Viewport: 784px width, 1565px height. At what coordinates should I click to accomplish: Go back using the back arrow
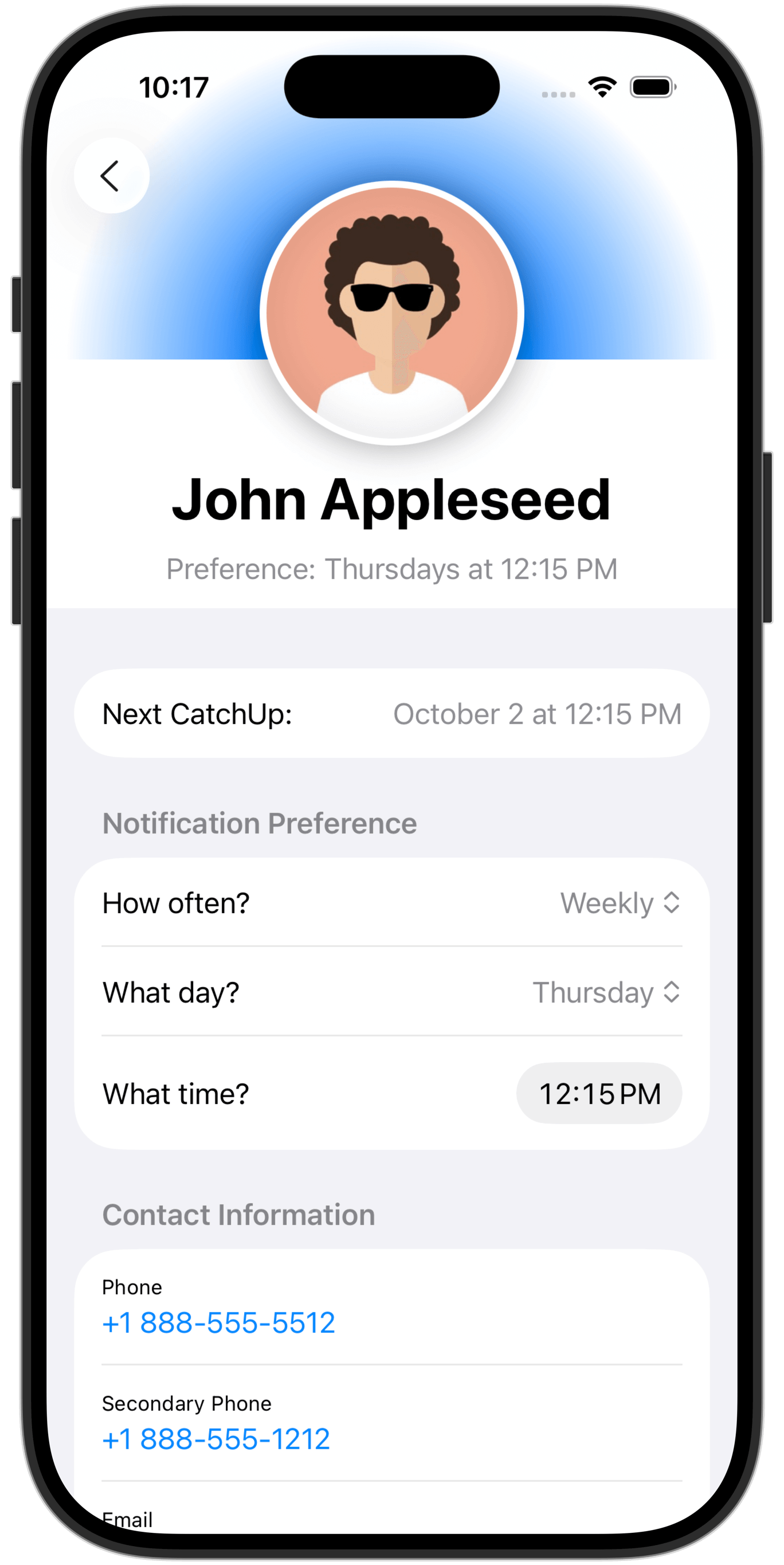click(x=111, y=176)
